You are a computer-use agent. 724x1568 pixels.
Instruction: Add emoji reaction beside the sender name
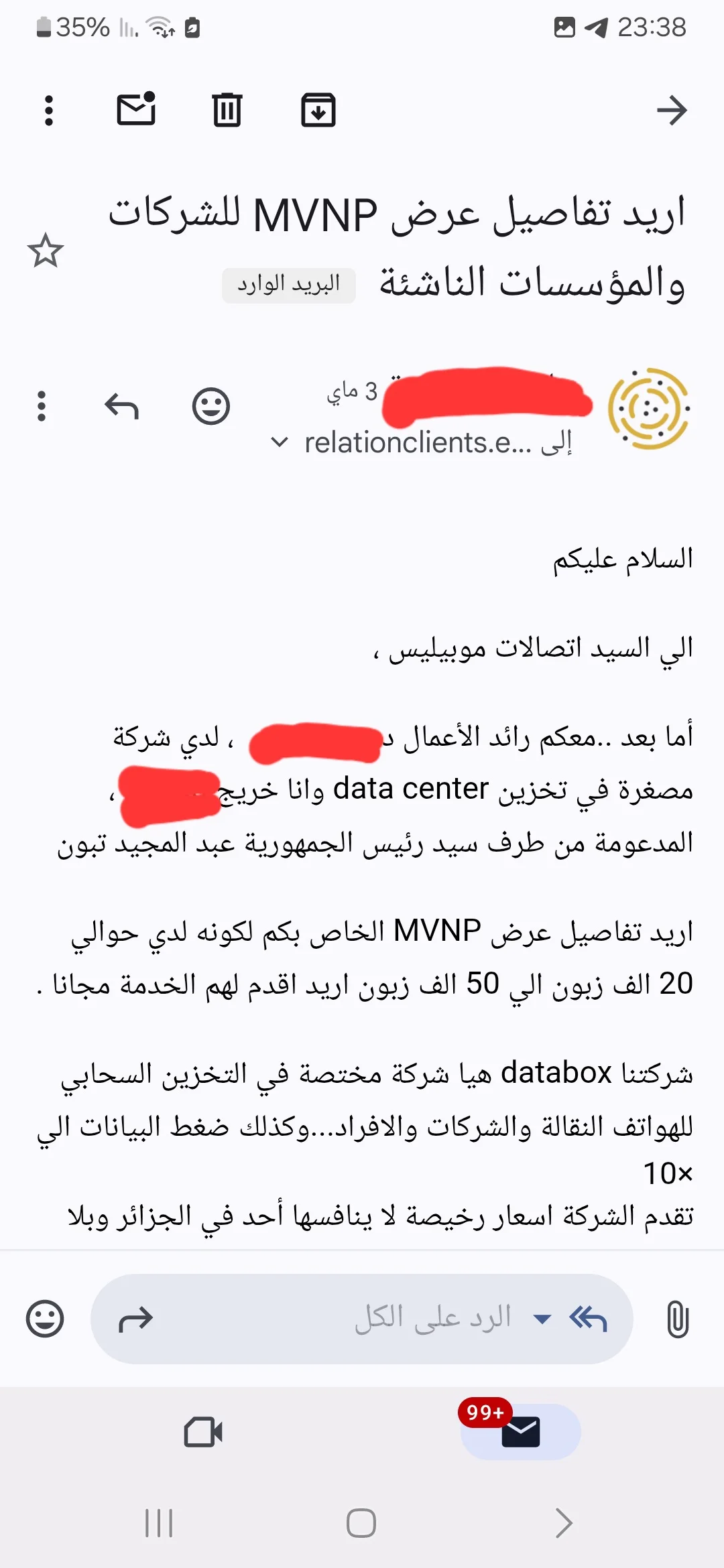coord(211,406)
